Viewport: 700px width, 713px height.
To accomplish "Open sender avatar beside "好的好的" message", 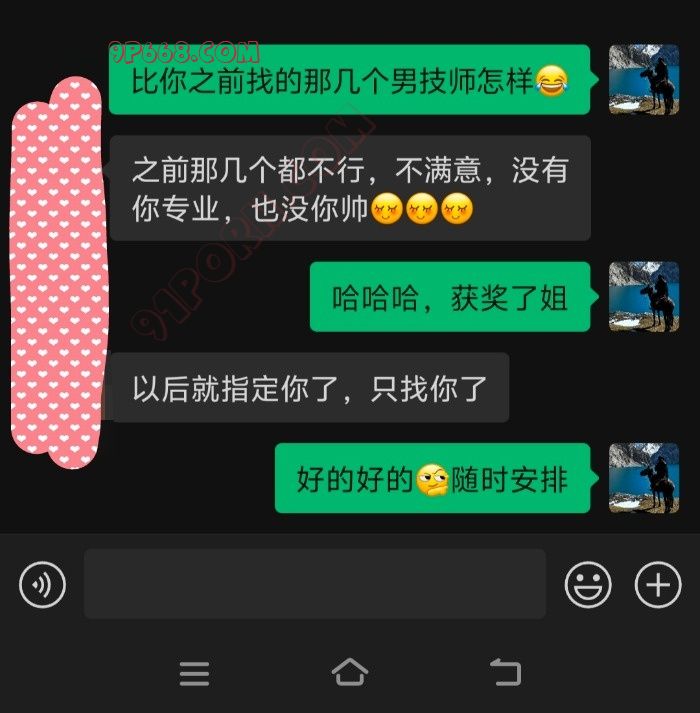I will (x=644, y=478).
